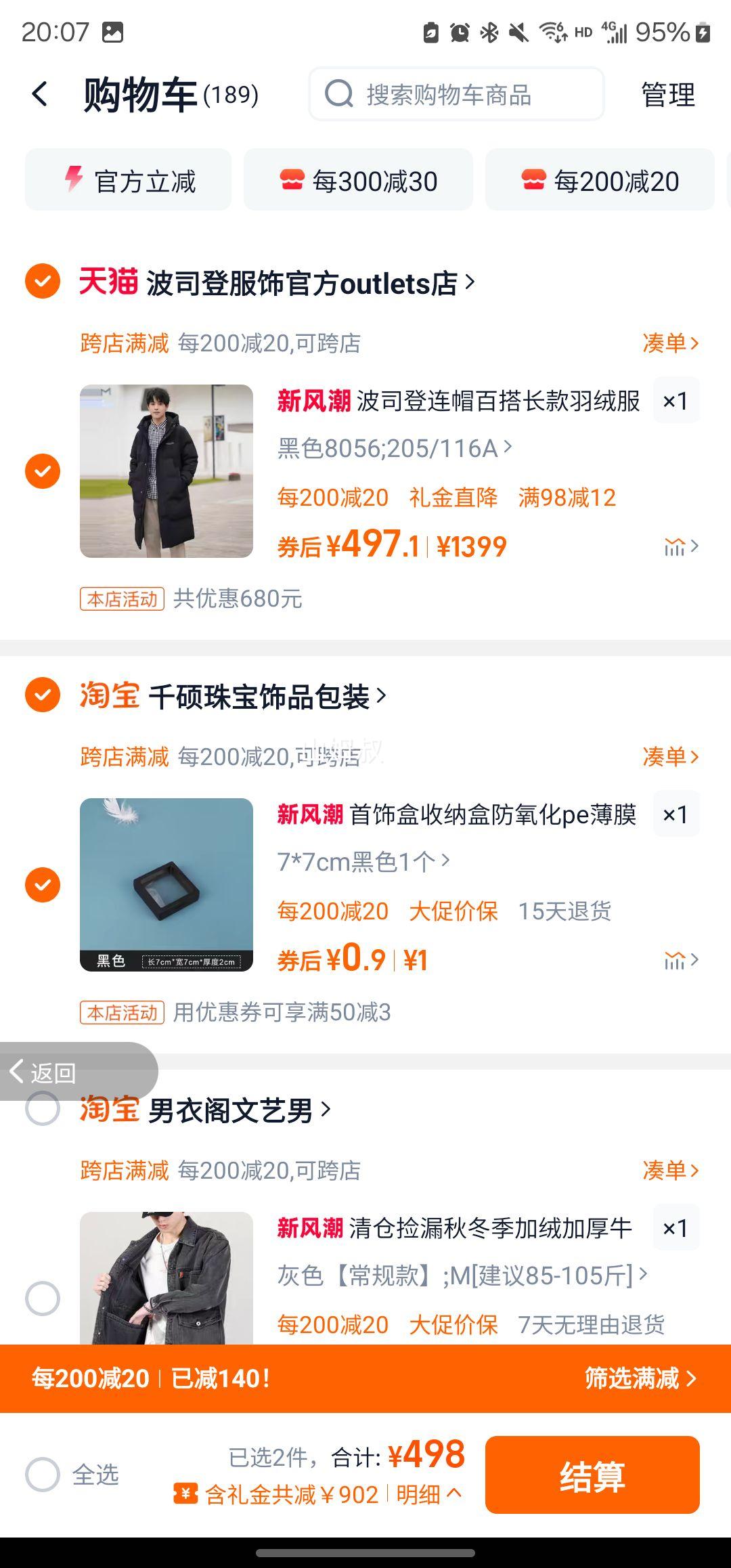Open the price trend chart for the down jacket
Viewport: 731px width, 1568px height.
pyautogui.click(x=677, y=545)
